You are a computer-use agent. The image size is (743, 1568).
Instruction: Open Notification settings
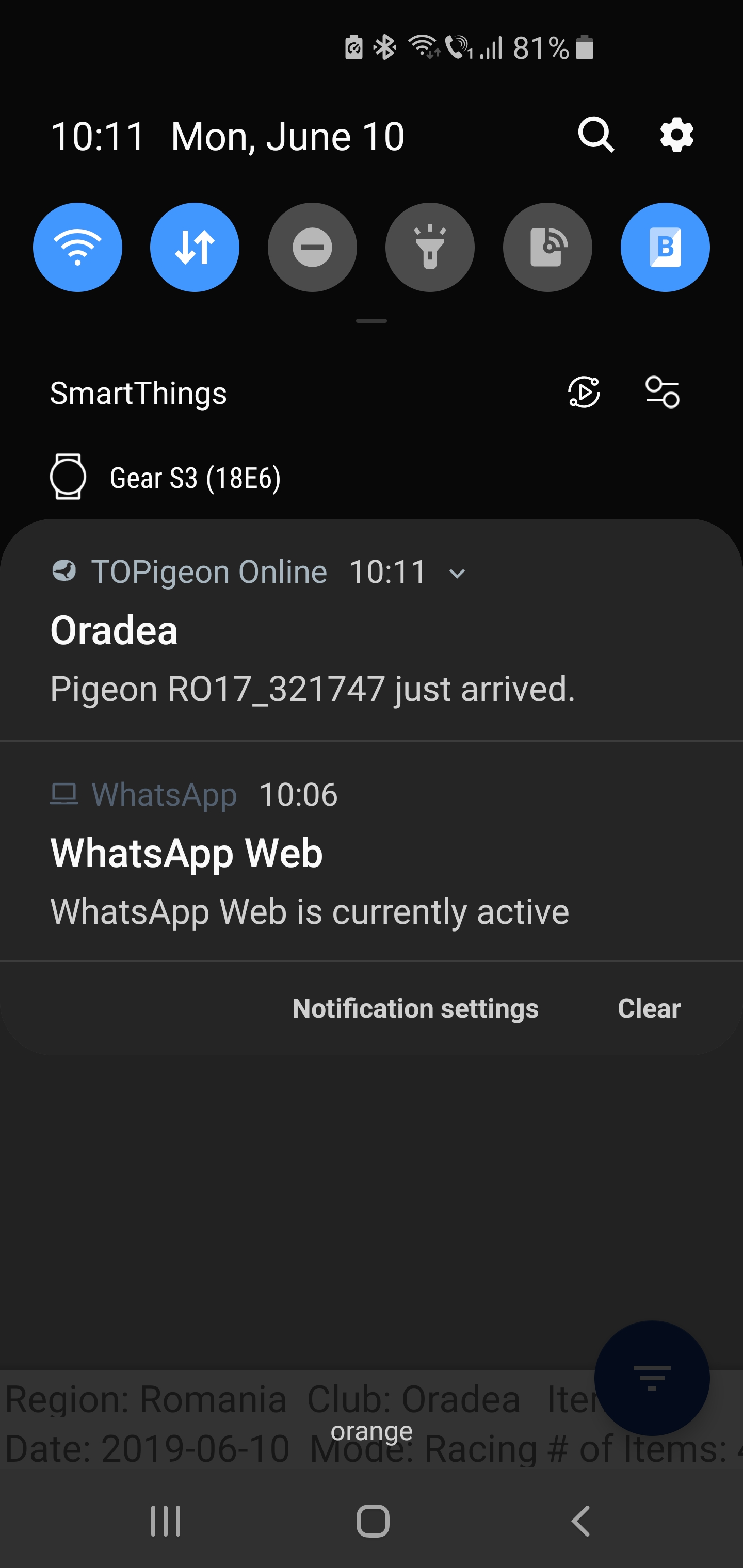415,1008
